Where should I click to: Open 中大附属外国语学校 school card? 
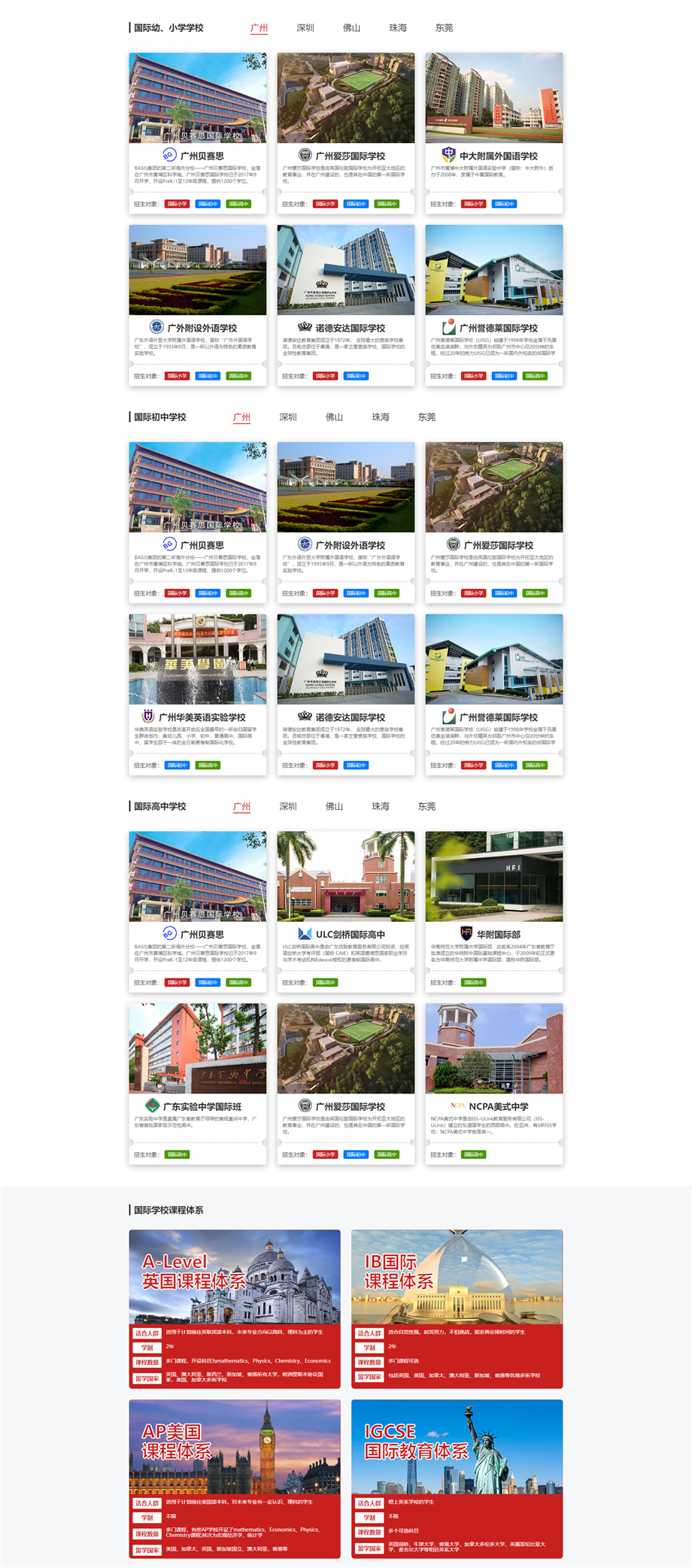click(493, 132)
